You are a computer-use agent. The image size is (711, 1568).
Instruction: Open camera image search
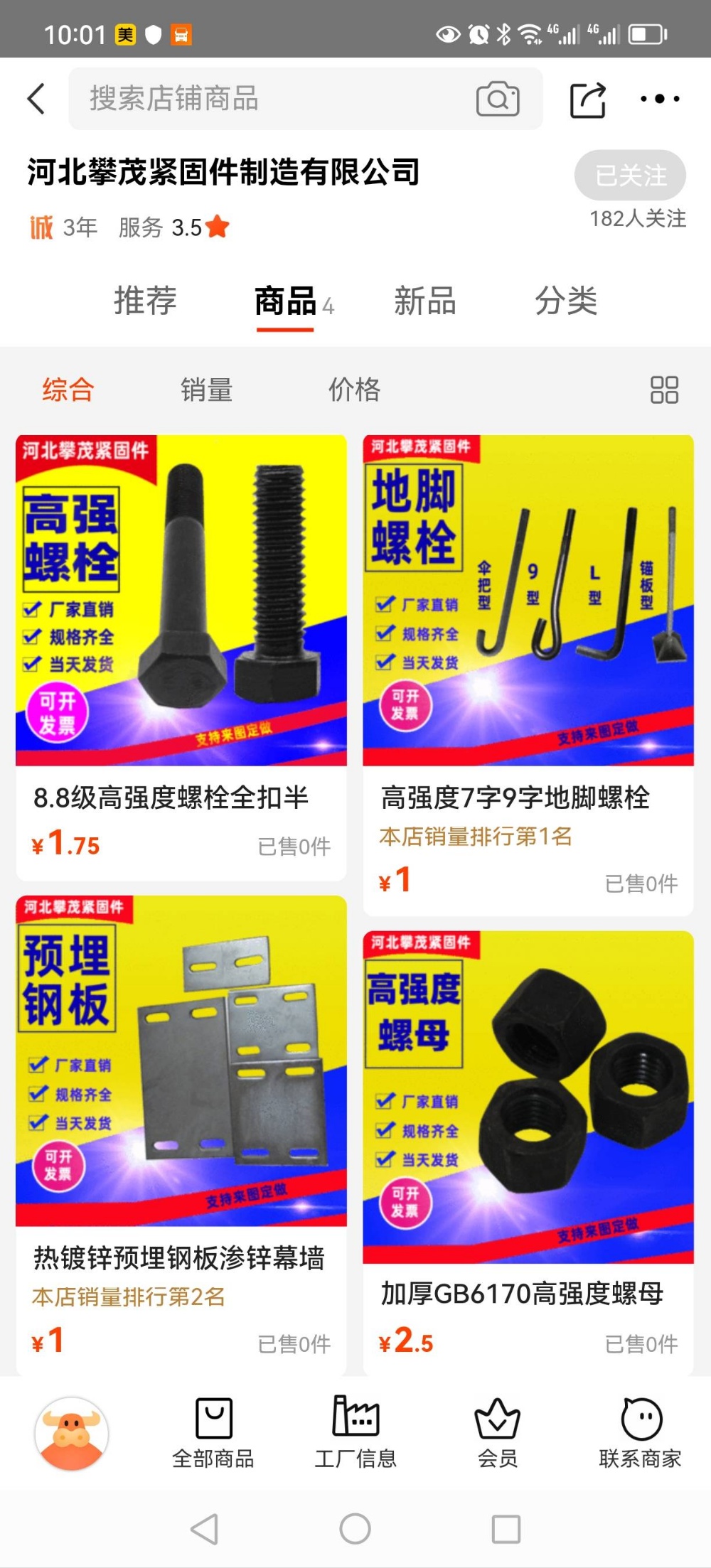click(x=498, y=99)
